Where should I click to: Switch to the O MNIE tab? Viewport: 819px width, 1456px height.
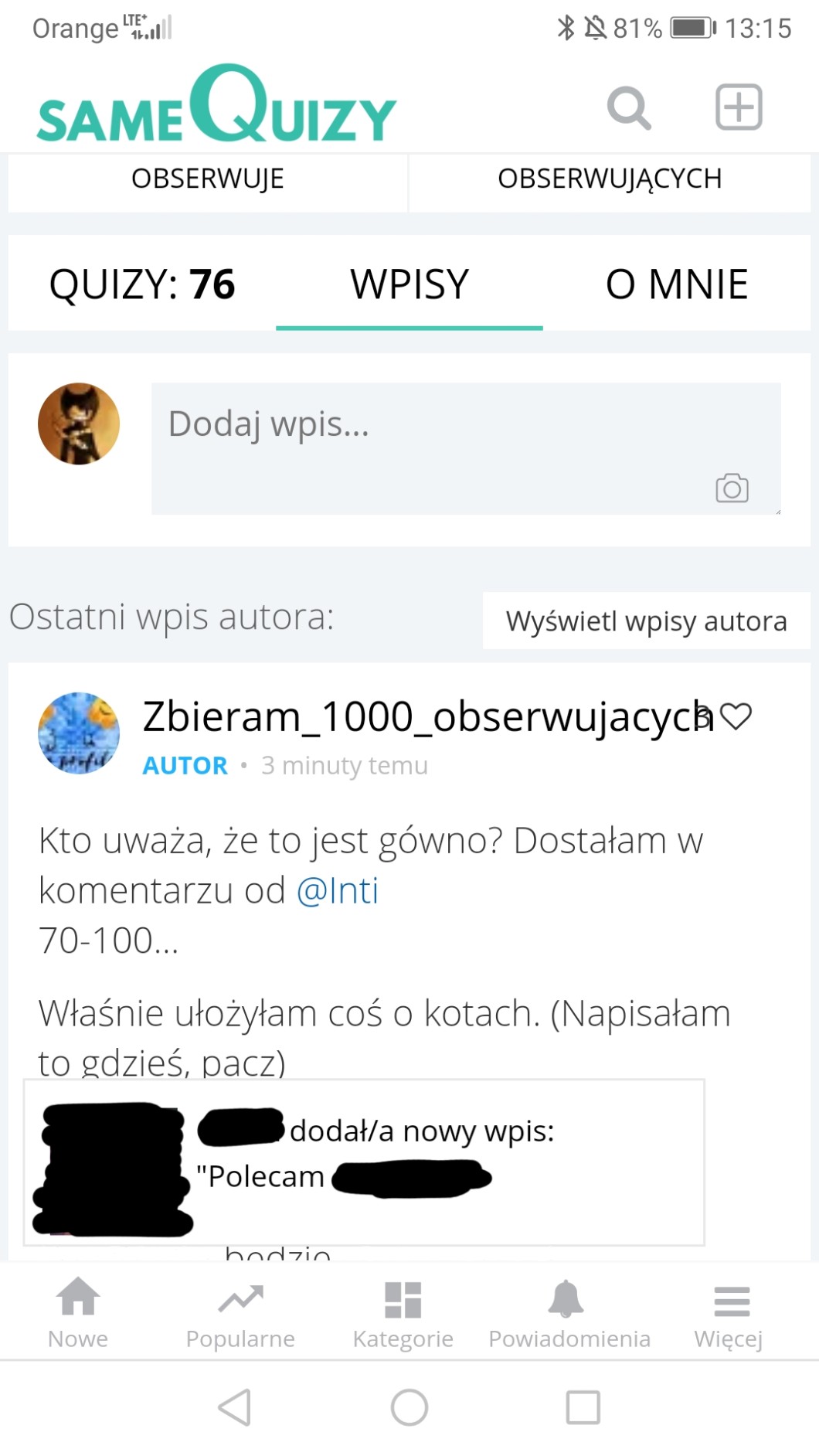[676, 284]
